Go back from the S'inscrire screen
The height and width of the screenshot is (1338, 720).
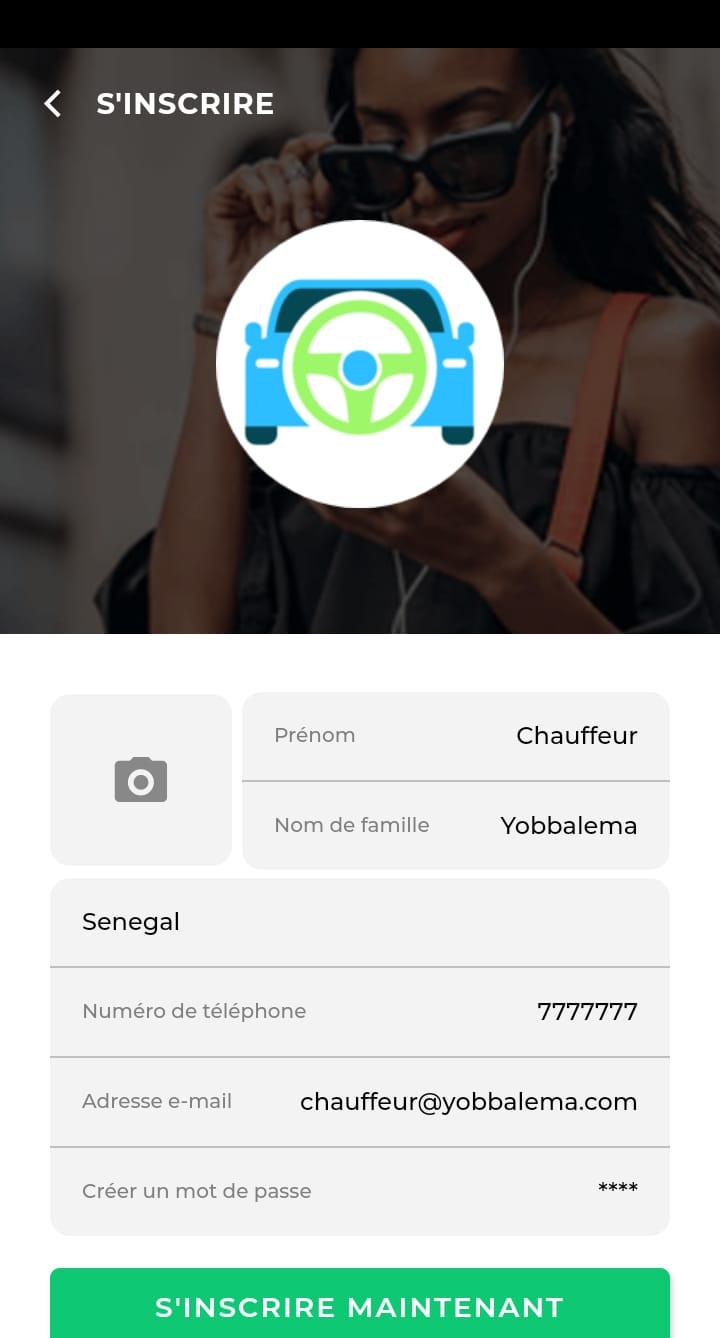(x=53, y=103)
